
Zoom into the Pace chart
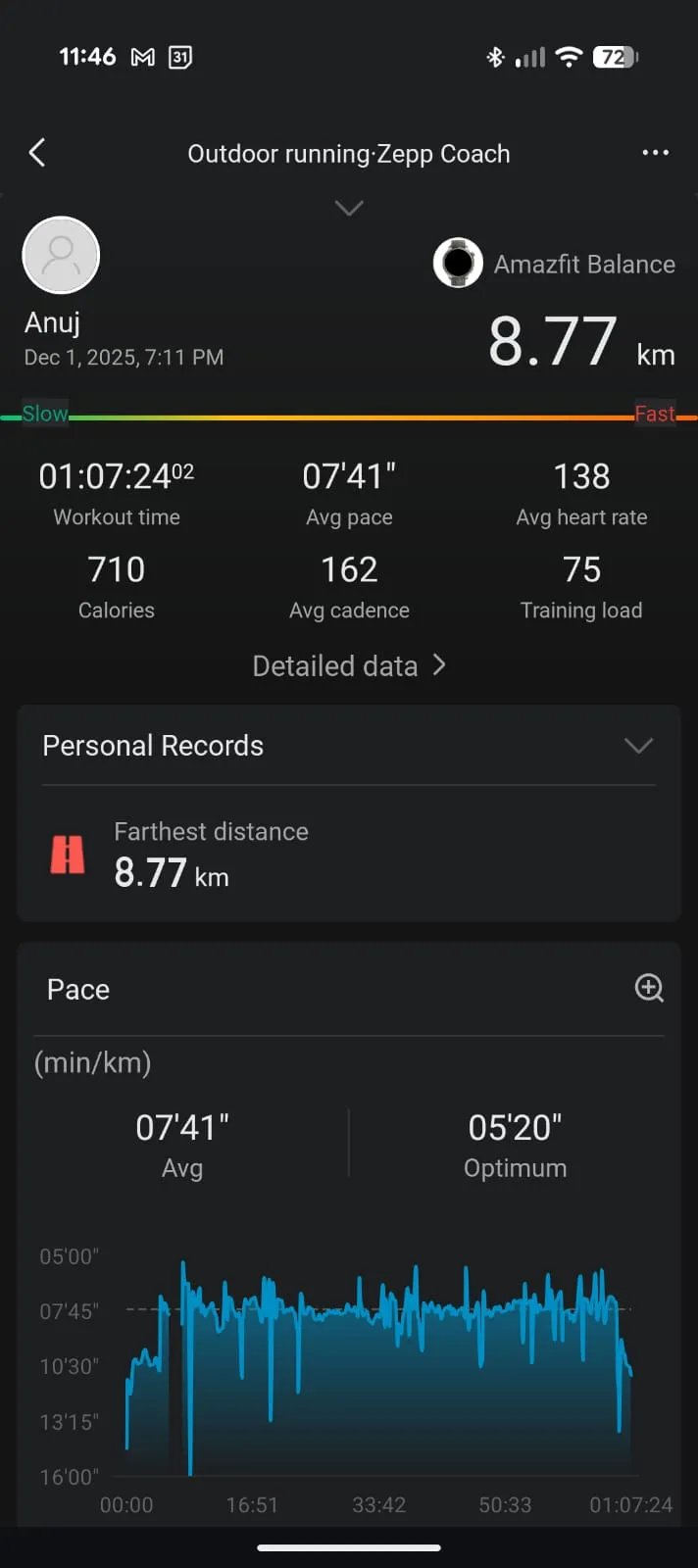[649, 988]
